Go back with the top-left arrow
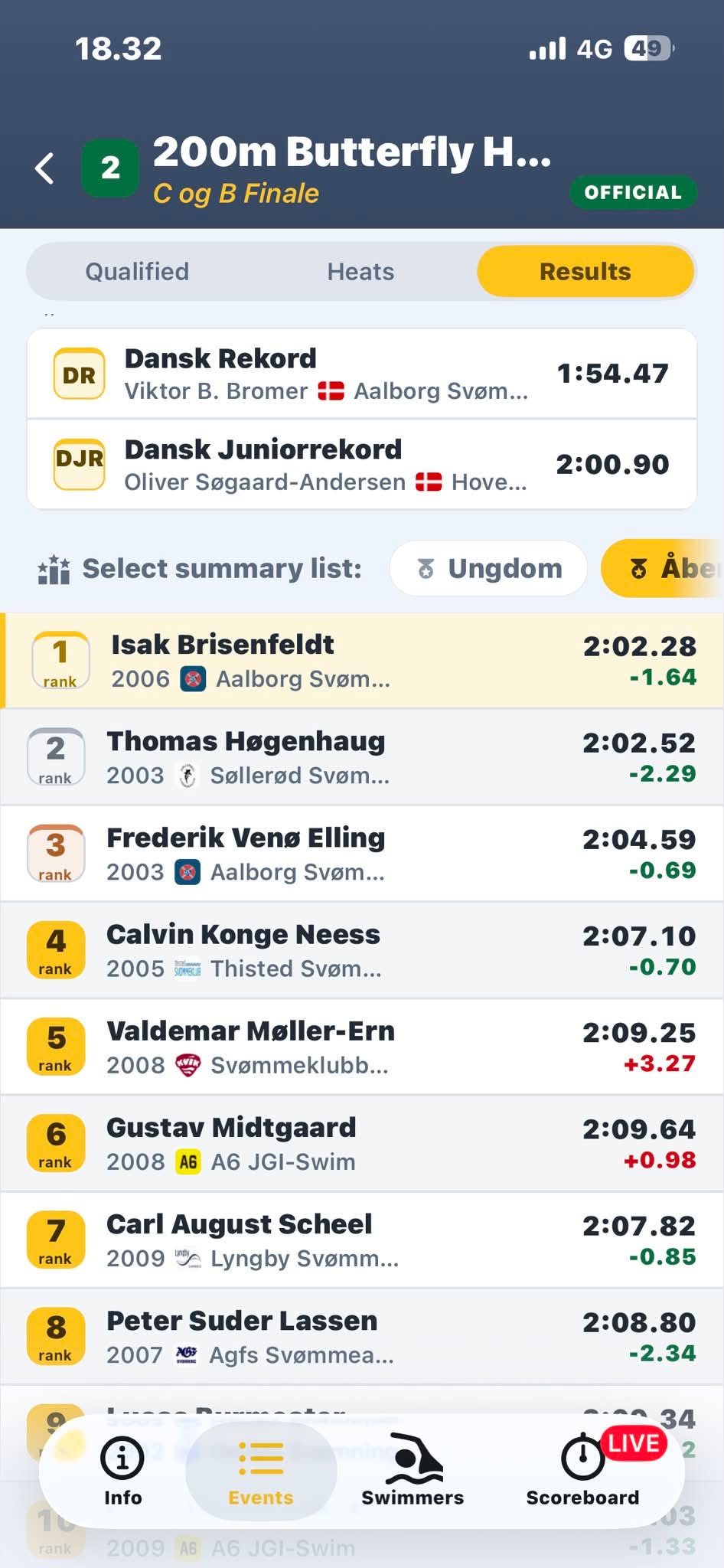Viewport: 724px width, 1568px height. coord(45,168)
